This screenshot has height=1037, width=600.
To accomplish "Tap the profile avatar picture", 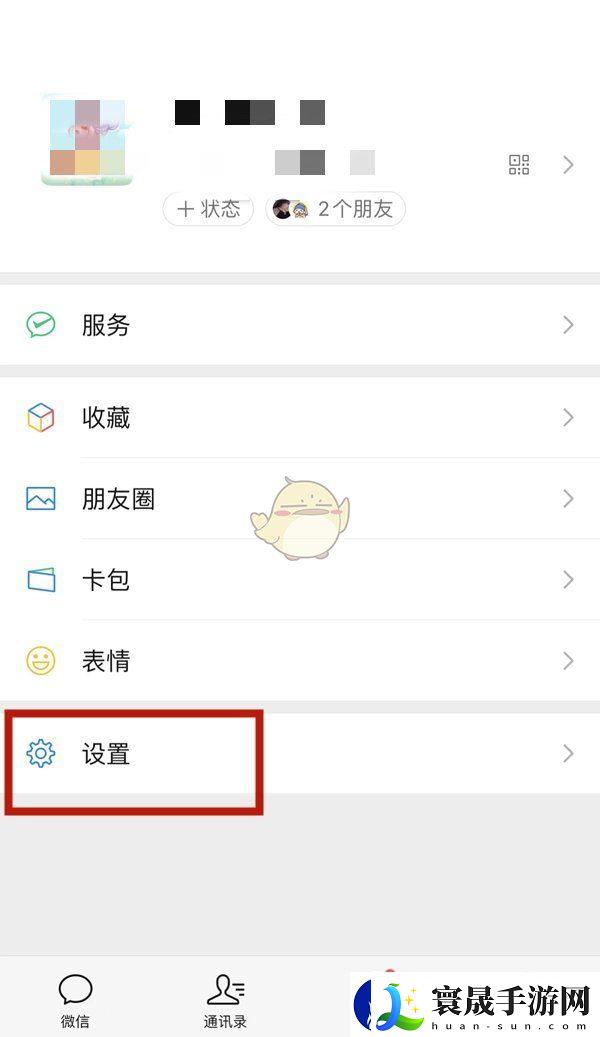I will (x=86, y=141).
